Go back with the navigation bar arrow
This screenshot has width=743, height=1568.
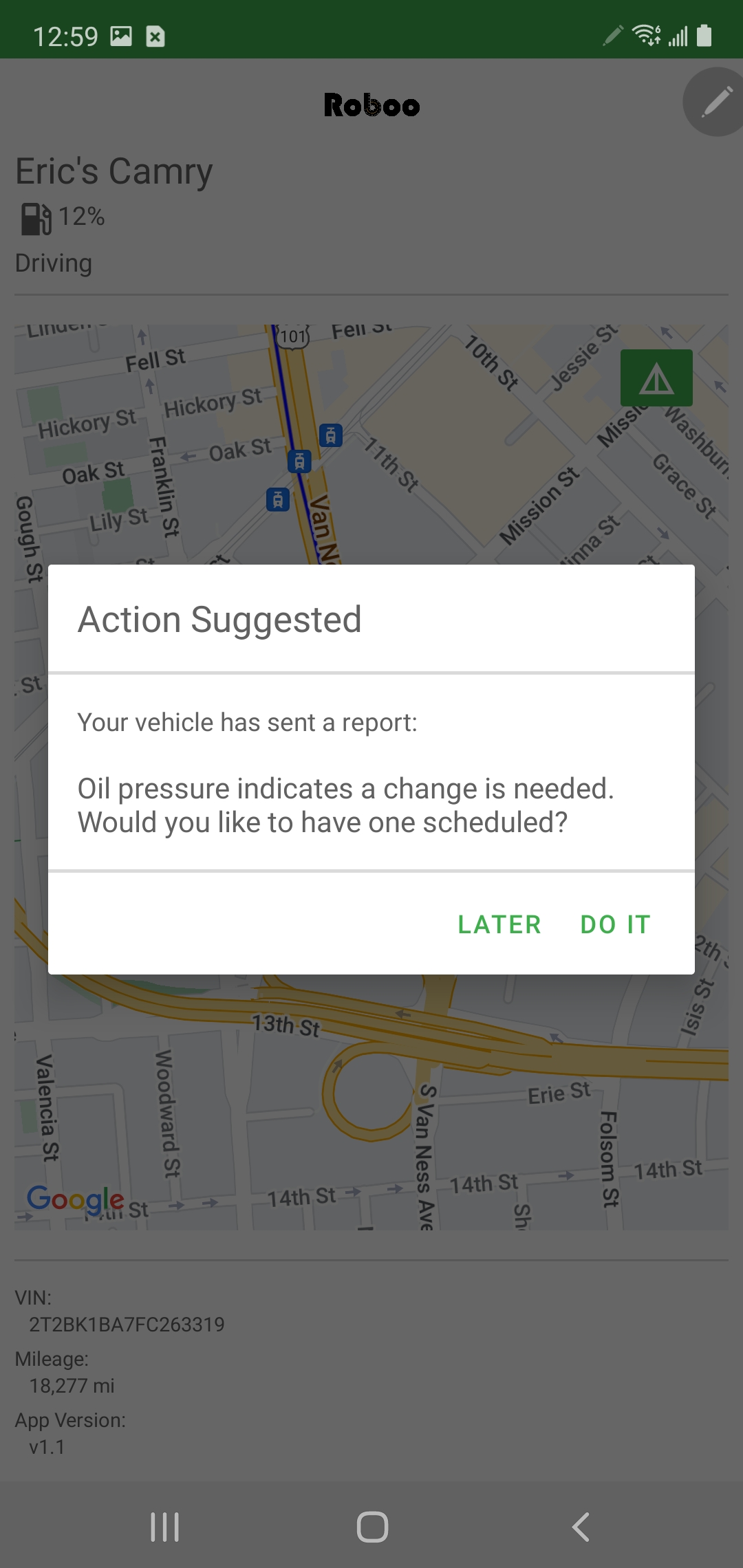[581, 1527]
